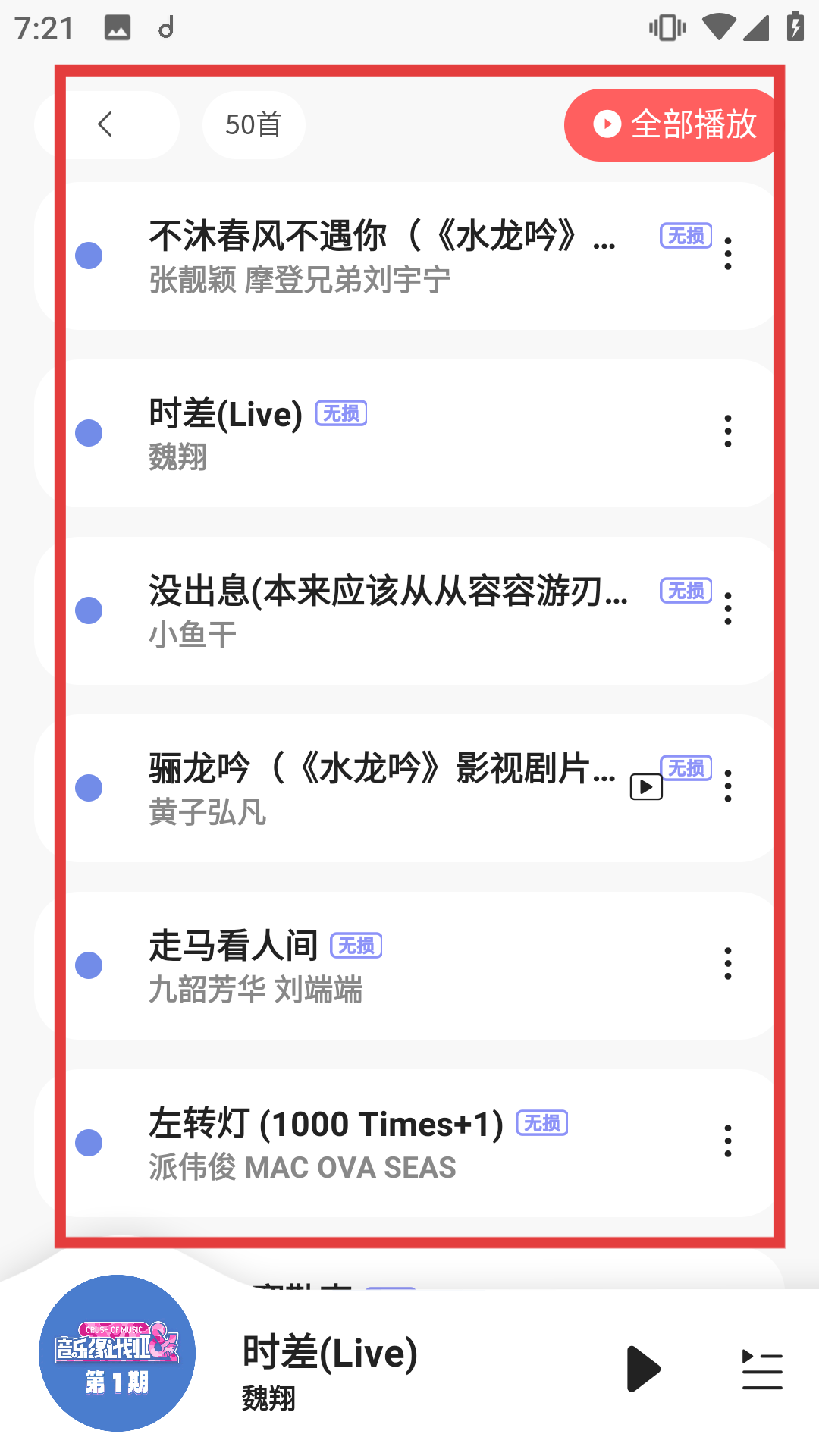Open options menu for 不沐春风不遇你
The height and width of the screenshot is (1456, 819).
pyautogui.click(x=727, y=255)
